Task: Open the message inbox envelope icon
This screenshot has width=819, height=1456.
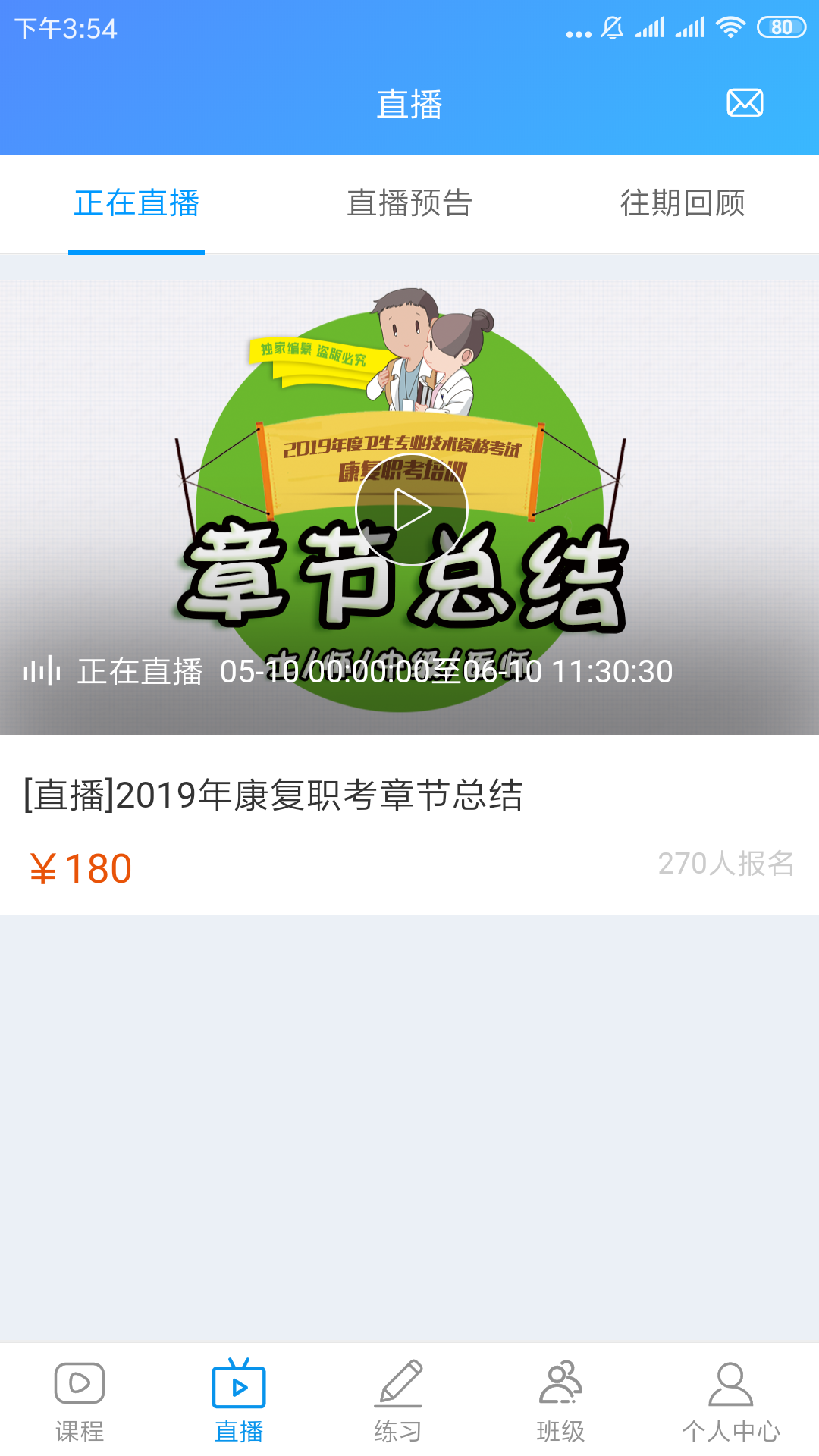Action: (x=745, y=102)
